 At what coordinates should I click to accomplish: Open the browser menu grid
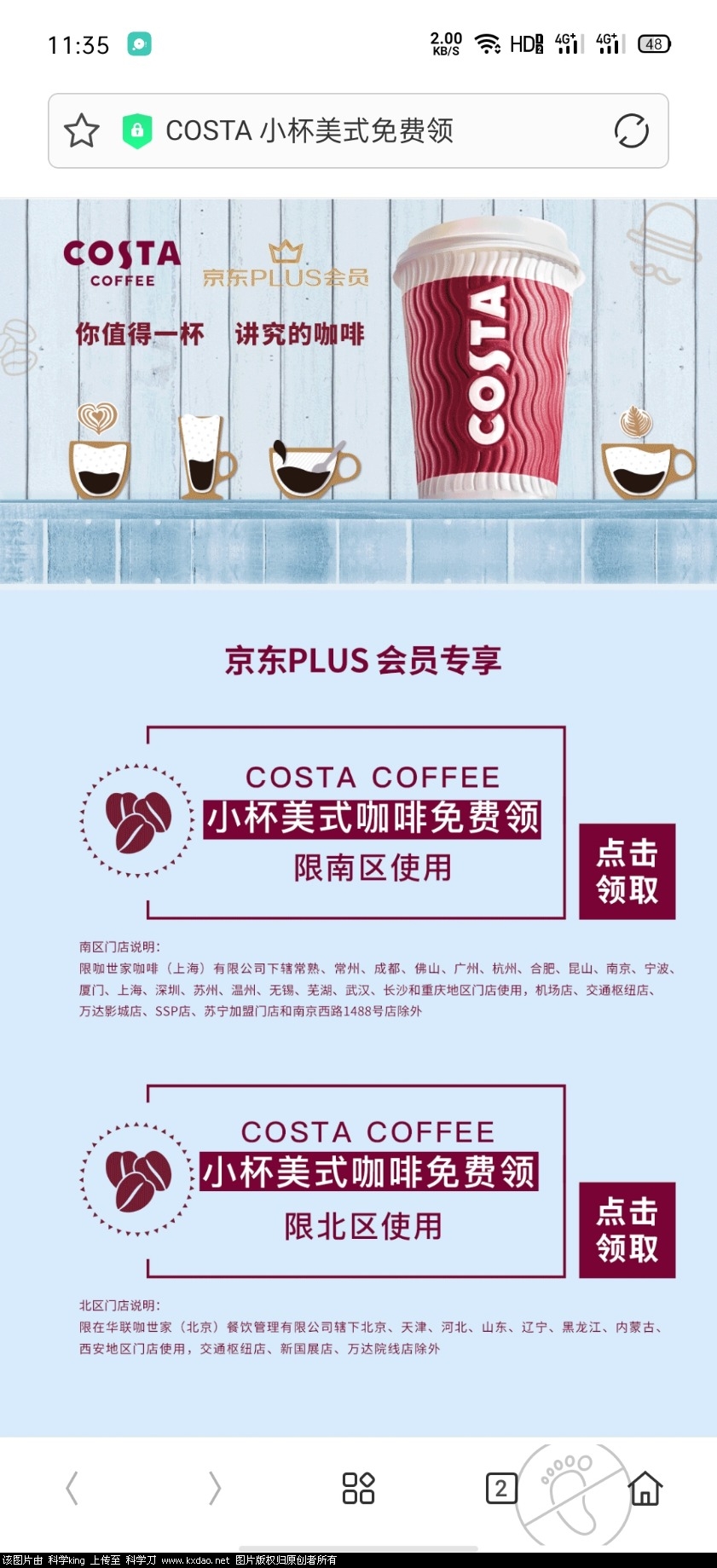click(x=358, y=1489)
